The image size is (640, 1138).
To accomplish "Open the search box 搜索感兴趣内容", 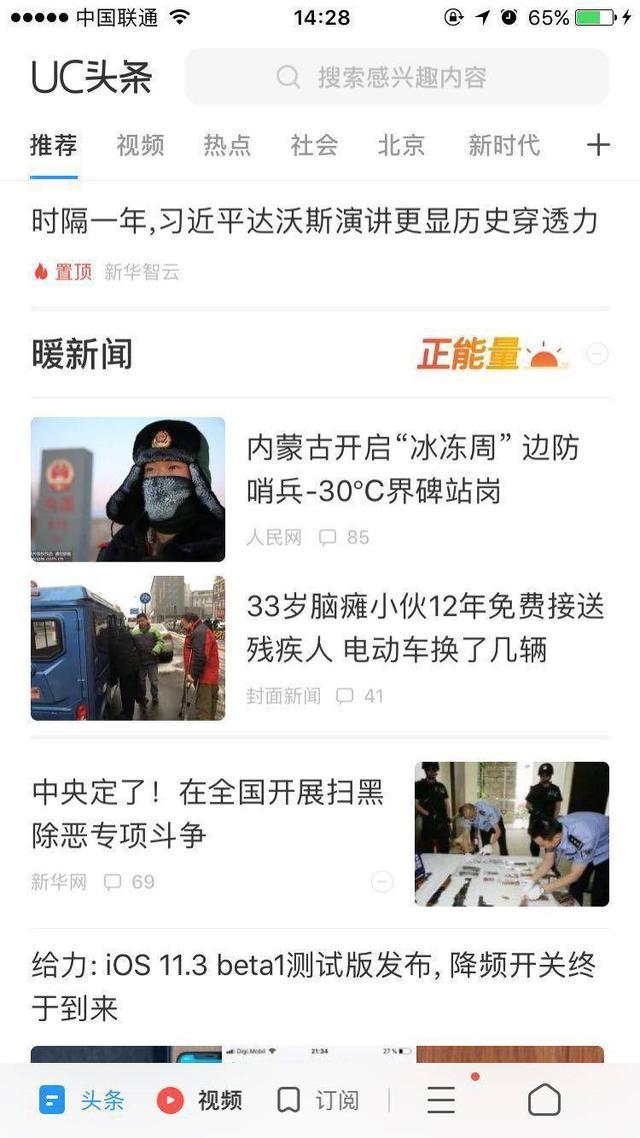I will click(397, 77).
